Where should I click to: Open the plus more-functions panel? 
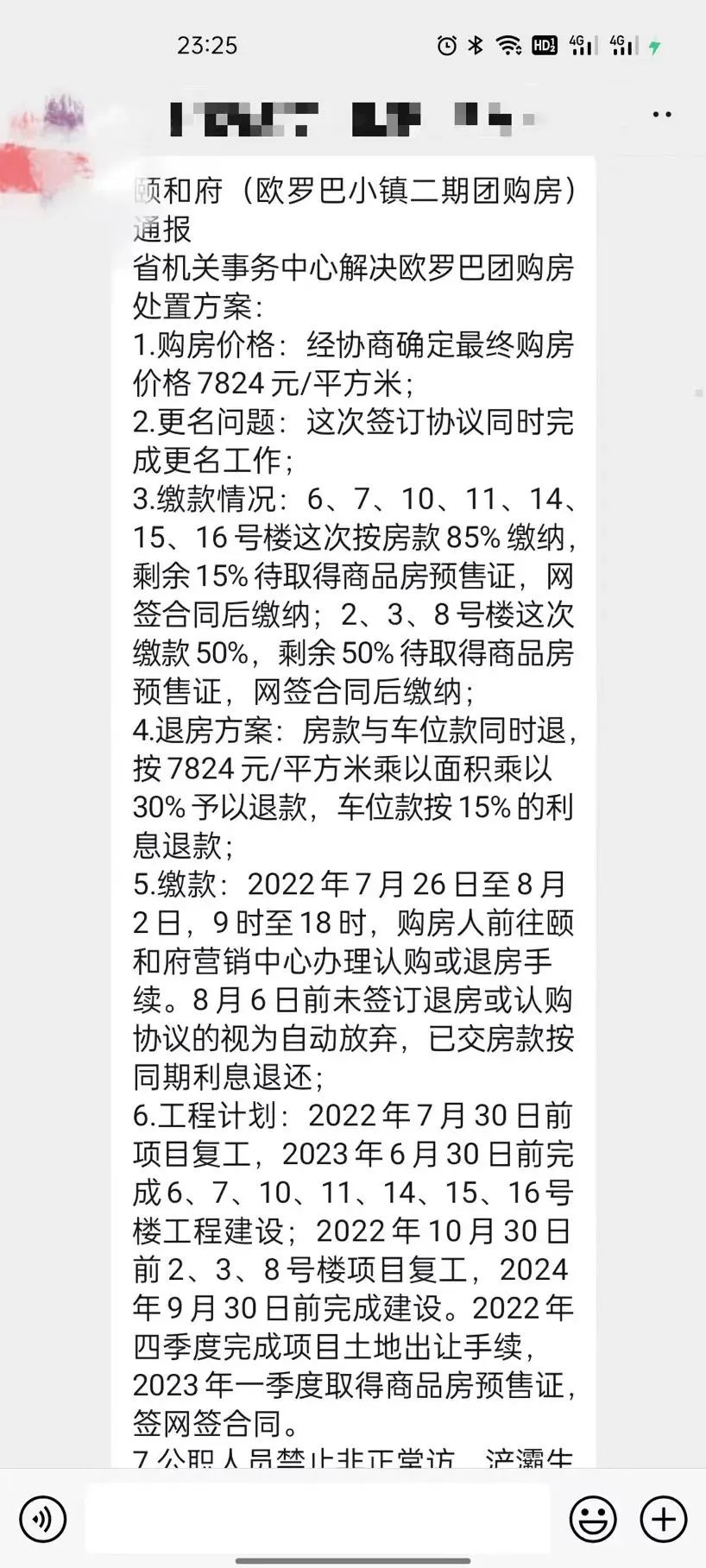coord(661,1519)
